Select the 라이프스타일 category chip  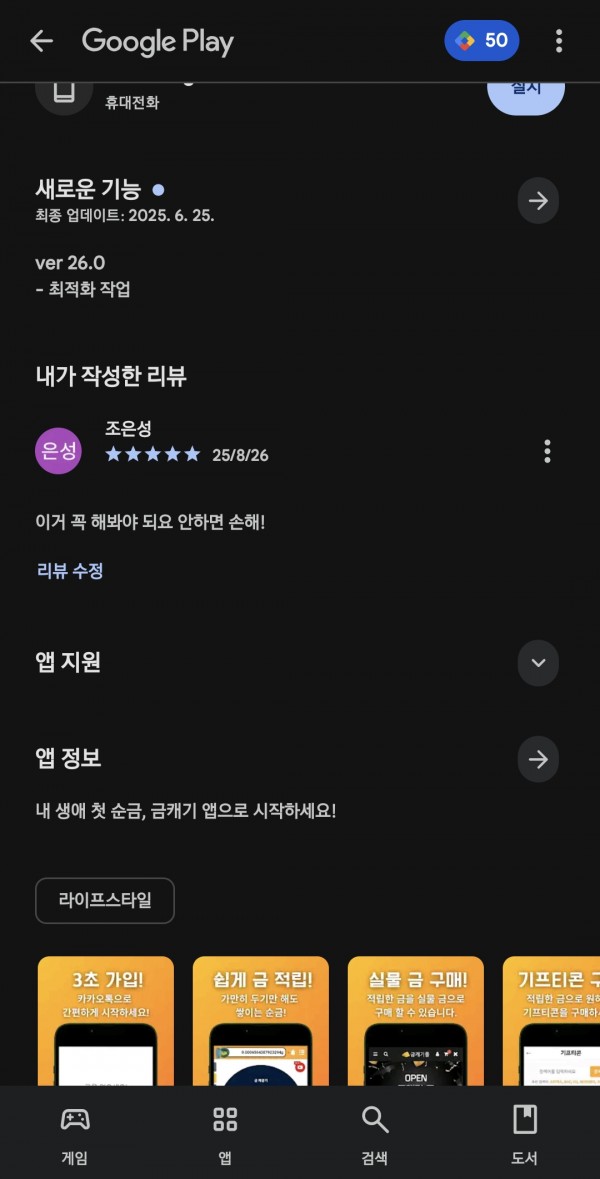[x=105, y=900]
